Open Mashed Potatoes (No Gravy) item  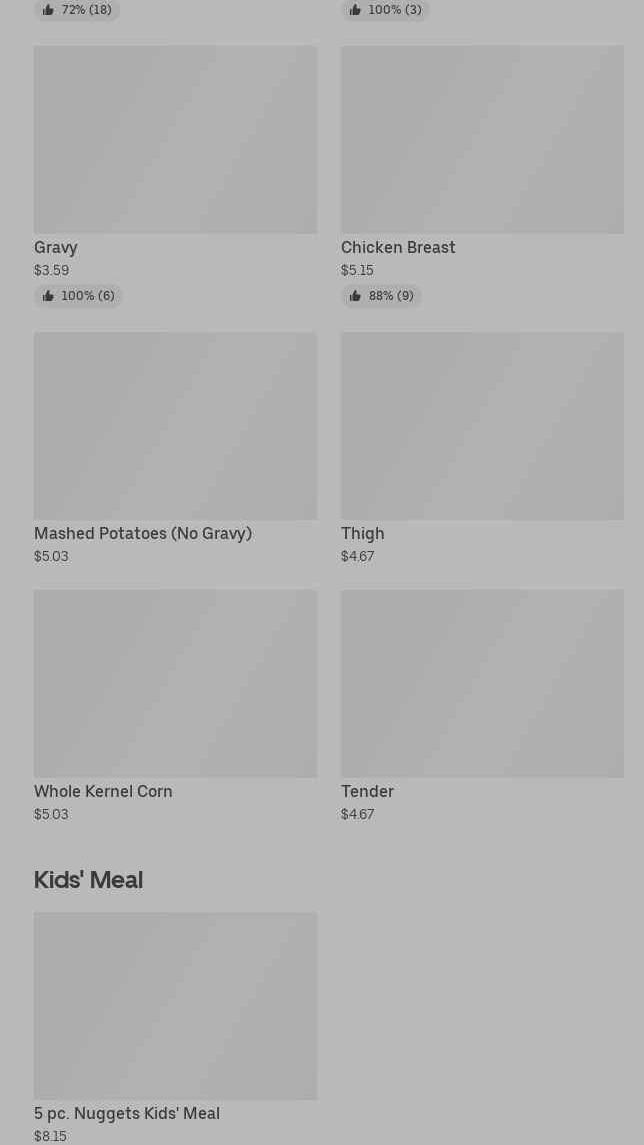pyautogui.click(x=175, y=426)
